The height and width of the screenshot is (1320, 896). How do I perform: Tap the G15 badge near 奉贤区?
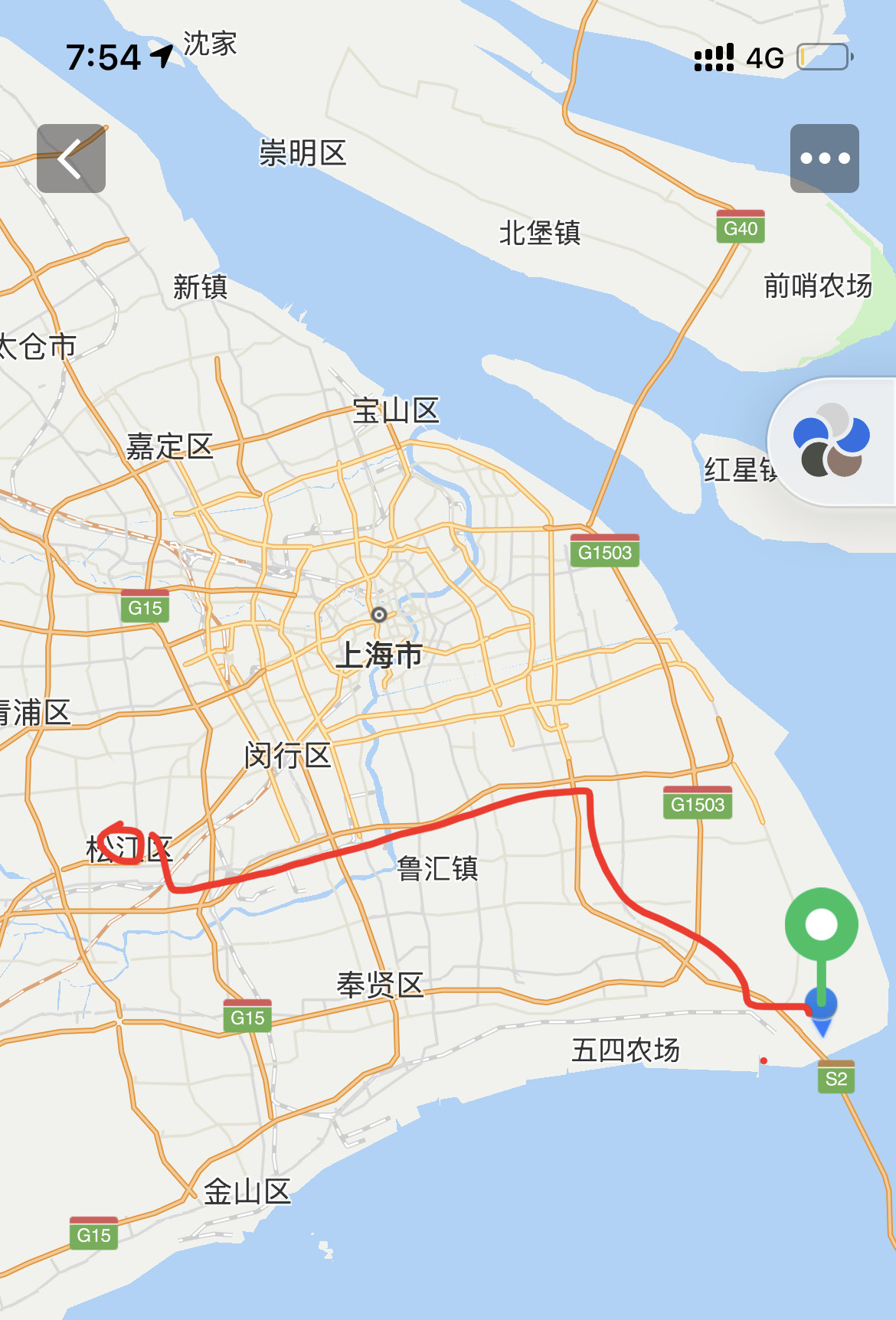(x=249, y=1015)
